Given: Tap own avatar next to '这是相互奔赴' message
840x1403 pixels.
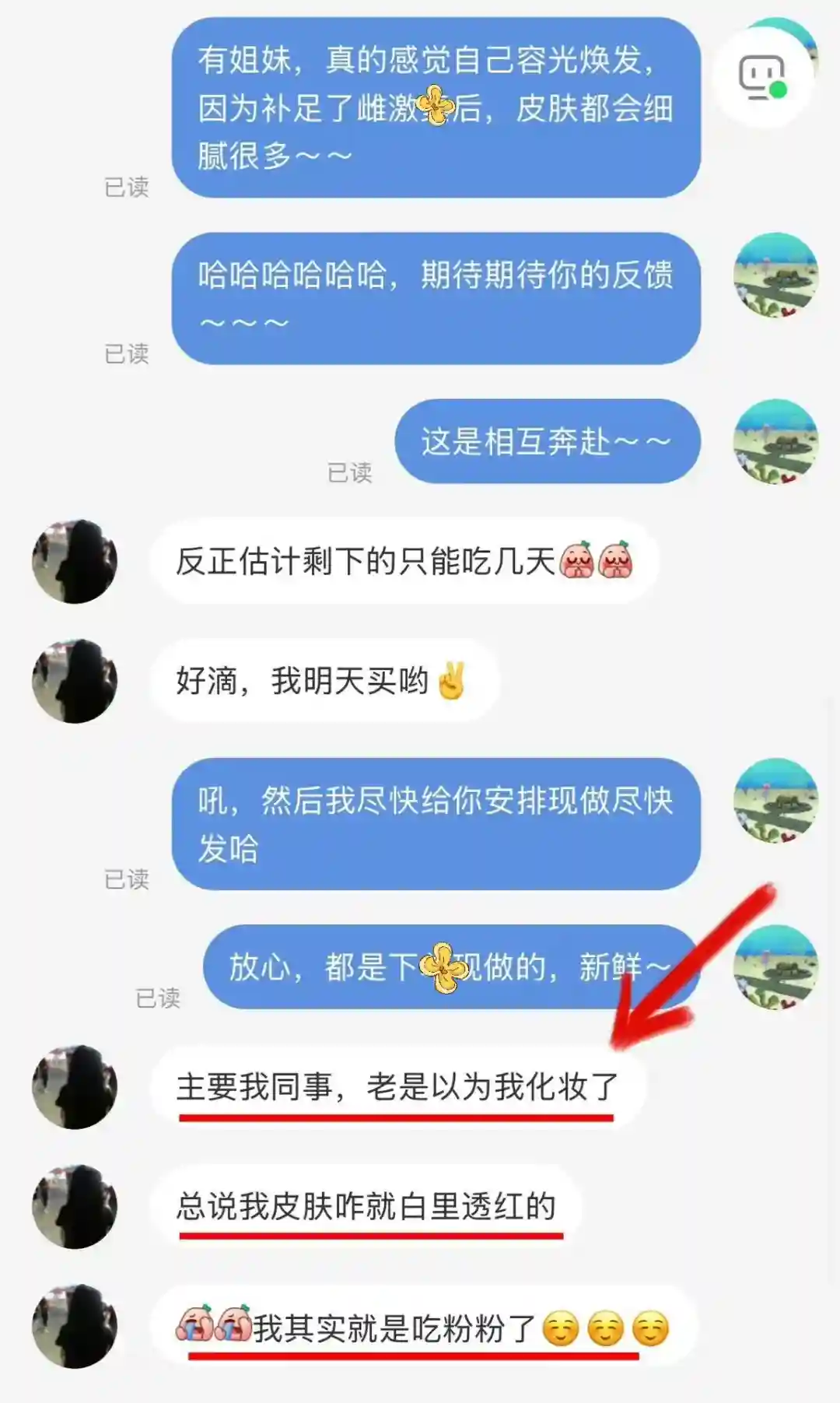Looking at the screenshot, I should [x=775, y=441].
